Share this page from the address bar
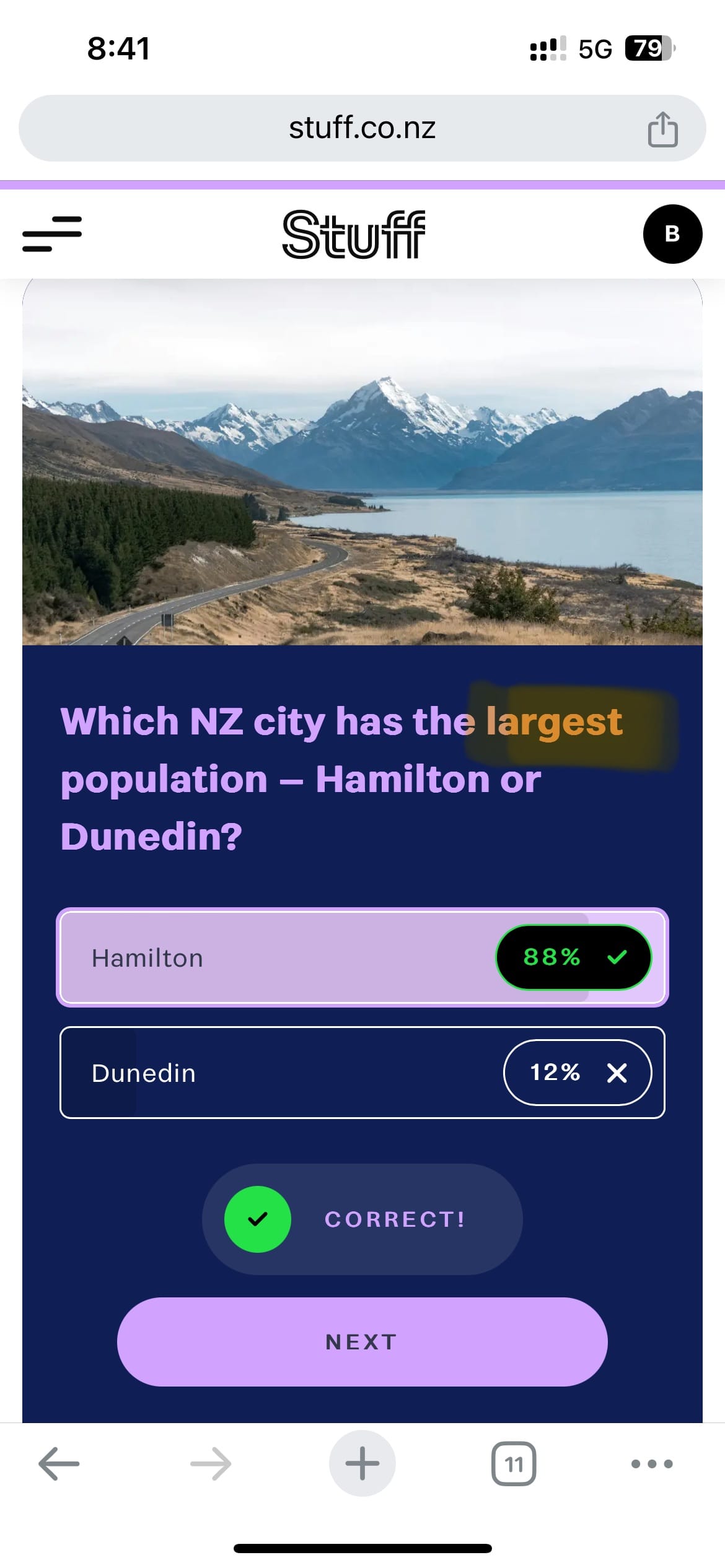This screenshot has width=725, height=1568. pyautogui.click(x=662, y=129)
